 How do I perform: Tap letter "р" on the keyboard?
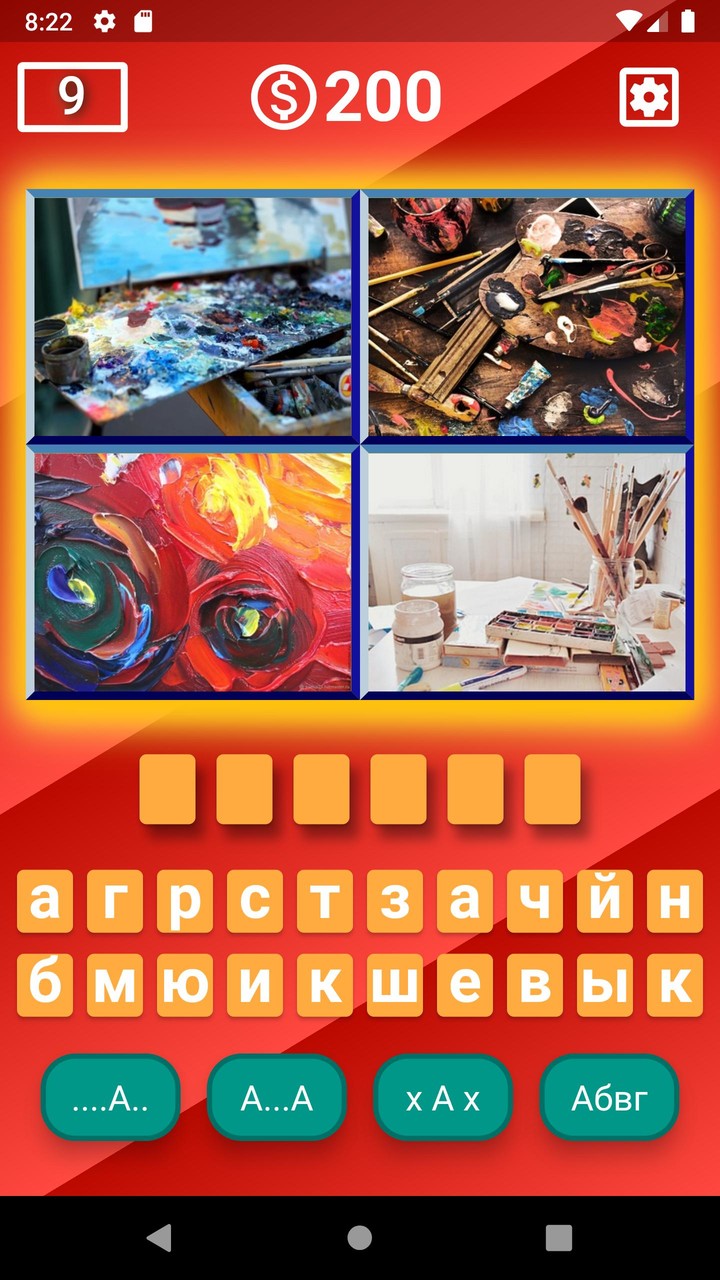[185, 900]
